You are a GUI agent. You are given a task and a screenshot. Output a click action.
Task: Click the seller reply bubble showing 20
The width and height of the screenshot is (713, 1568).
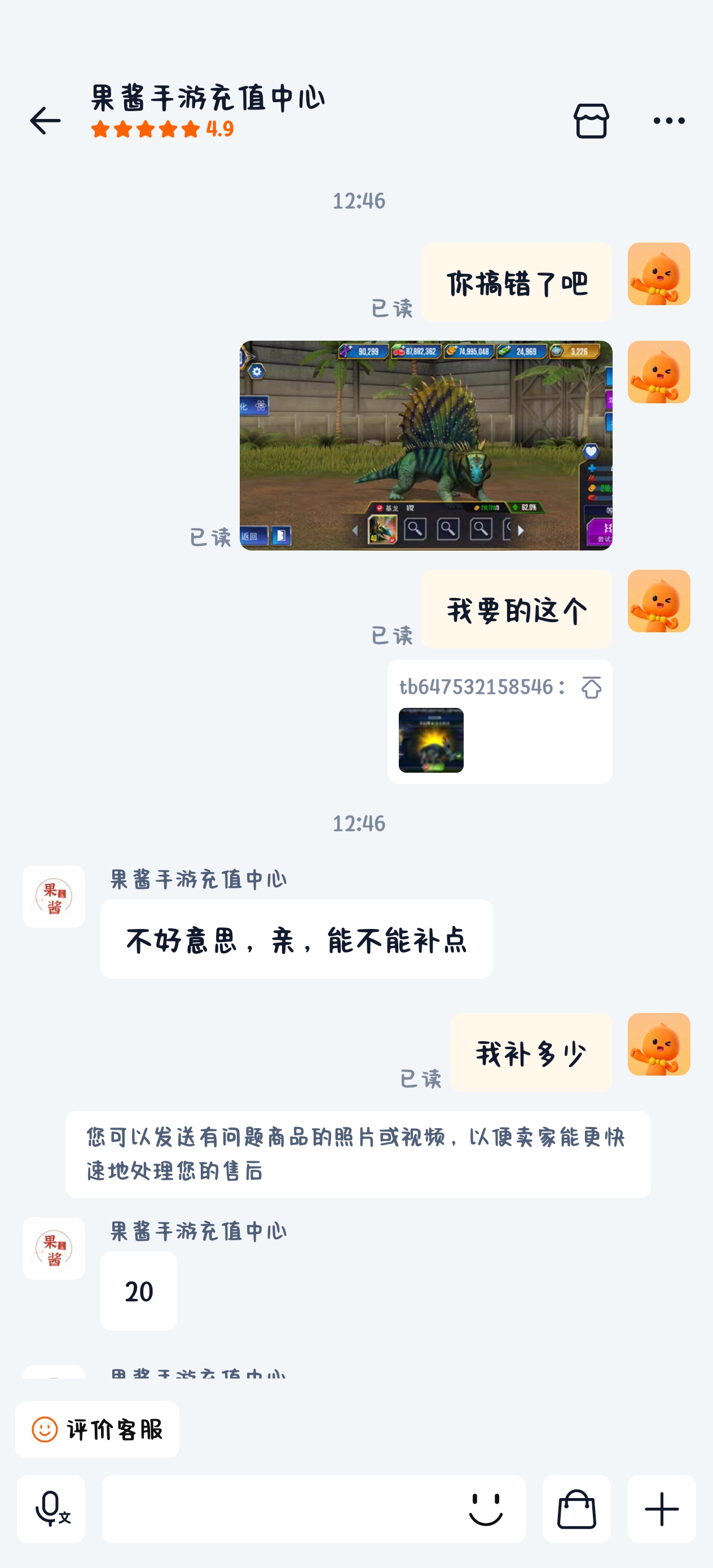(x=138, y=1292)
